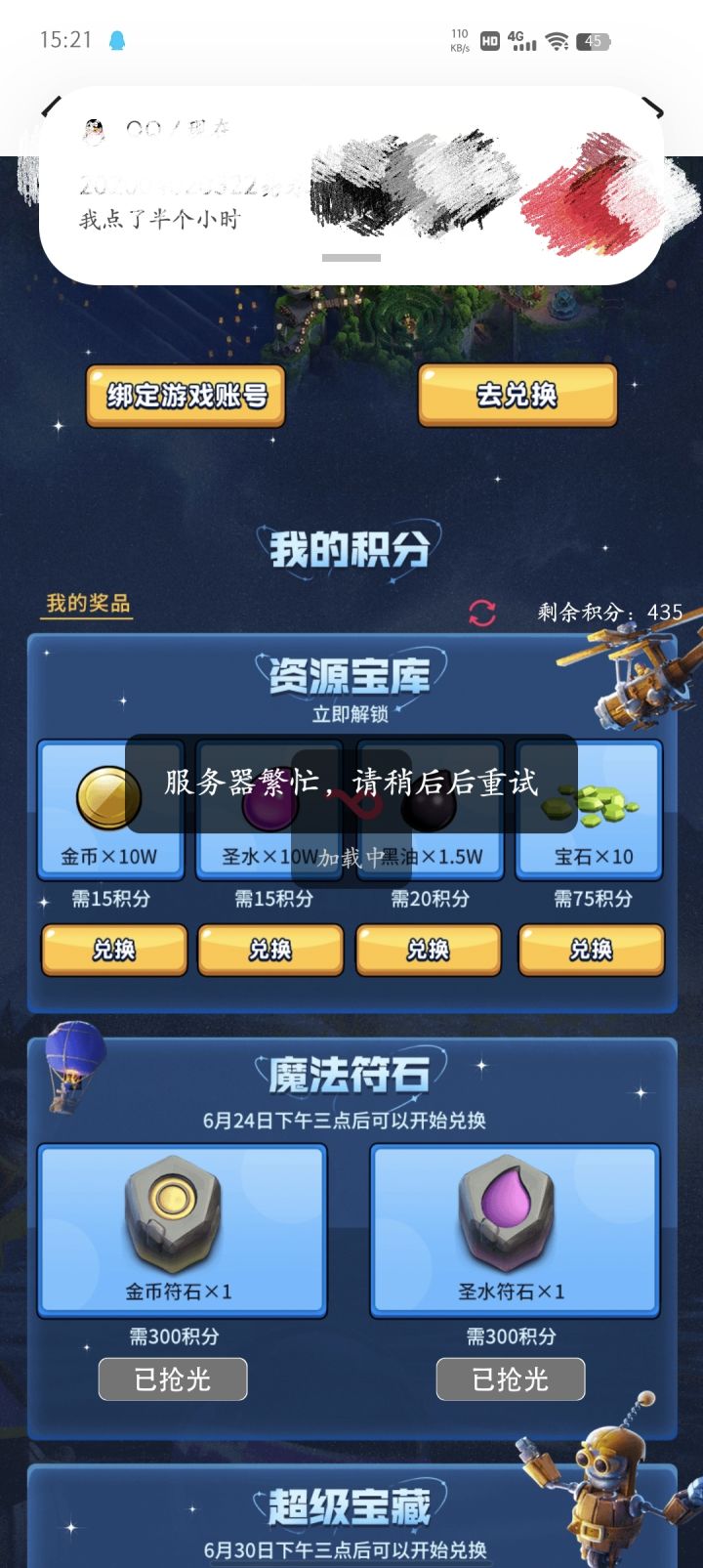This screenshot has height=1568, width=703.
Task: Tap 已抢光 under 金币符石
Action: point(173,1378)
